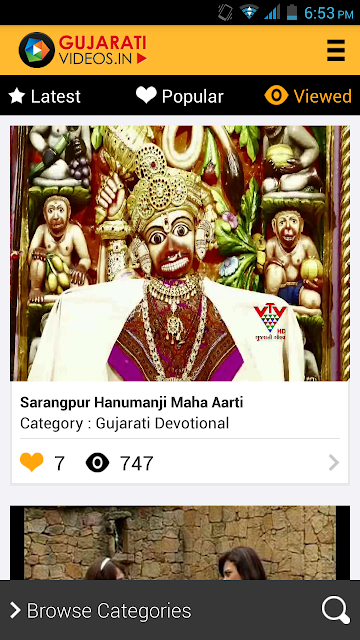This screenshot has height=640, width=360.
Task: Open the search magnifier icon
Action: pyautogui.click(x=336, y=610)
